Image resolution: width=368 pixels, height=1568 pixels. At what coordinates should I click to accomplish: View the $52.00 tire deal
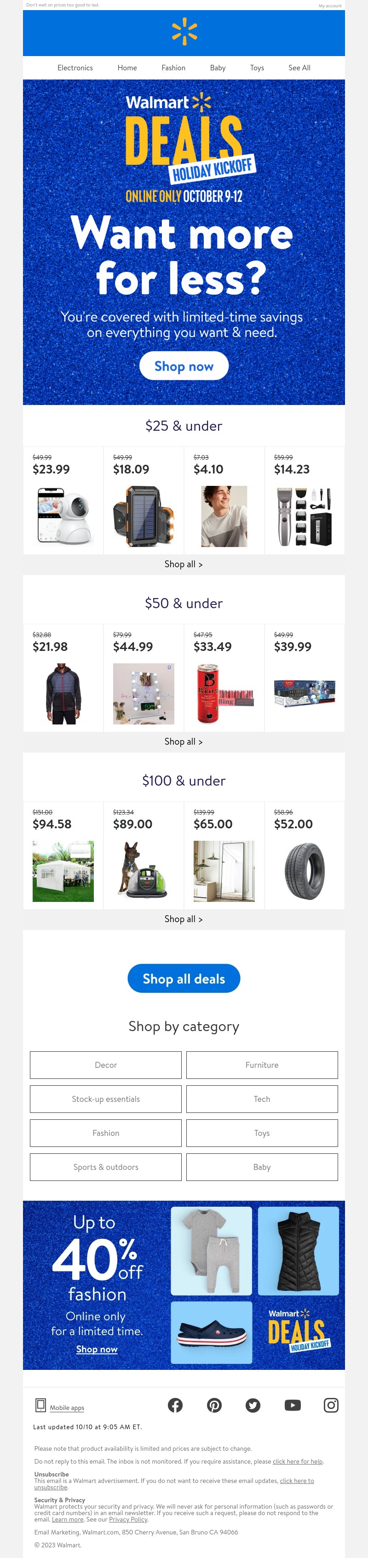(x=304, y=871)
